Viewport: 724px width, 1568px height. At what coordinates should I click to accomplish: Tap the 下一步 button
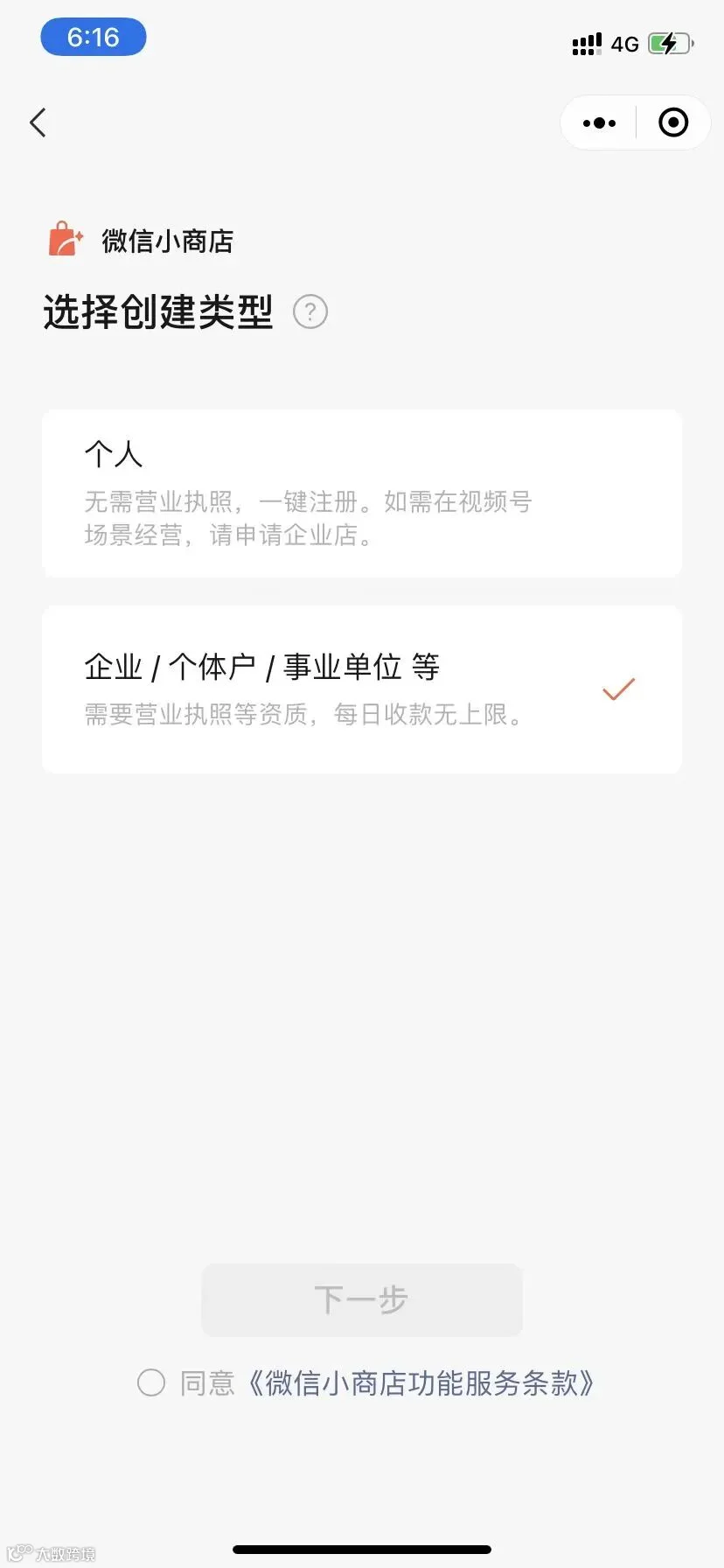point(362,1299)
